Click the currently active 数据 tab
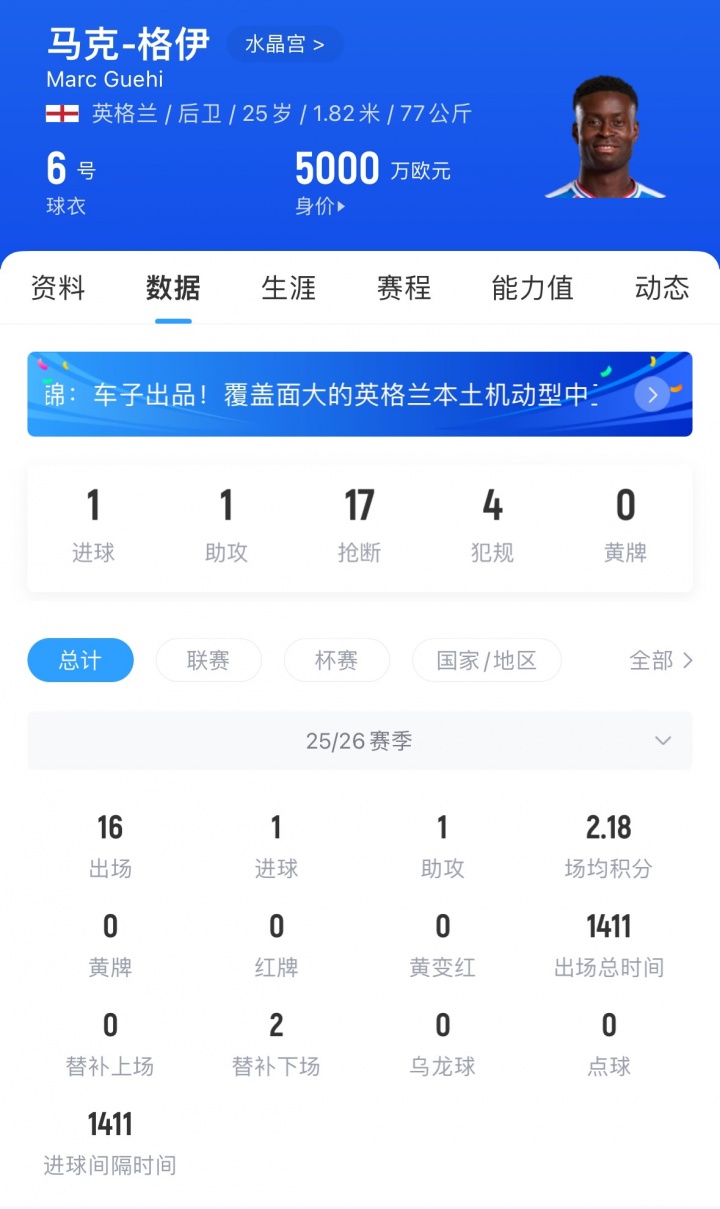Image resolution: width=720 pixels, height=1209 pixels. (172, 289)
